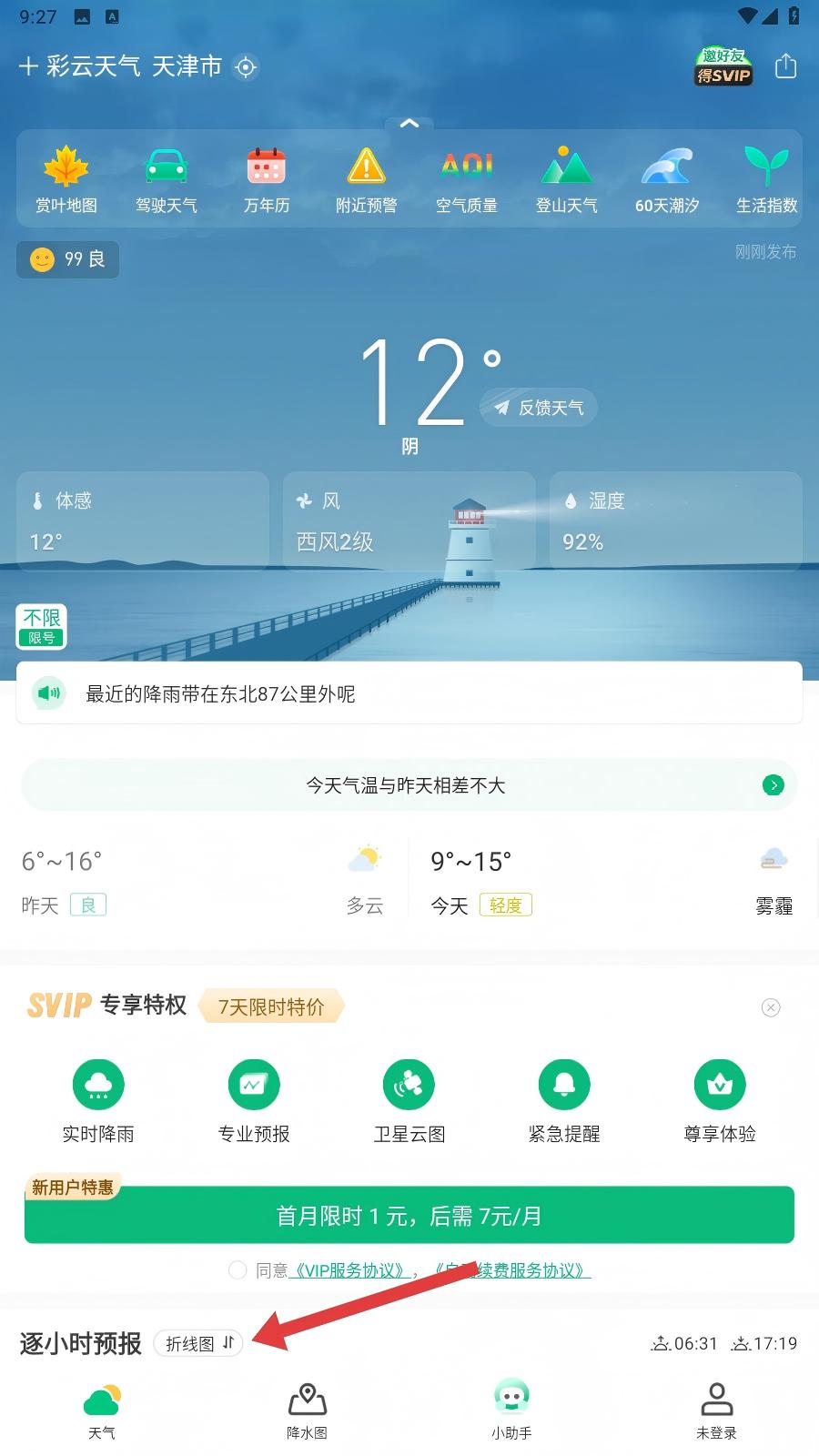Tap 反馈天气 to report the weather
The height and width of the screenshot is (1456, 819).
pyautogui.click(x=539, y=408)
